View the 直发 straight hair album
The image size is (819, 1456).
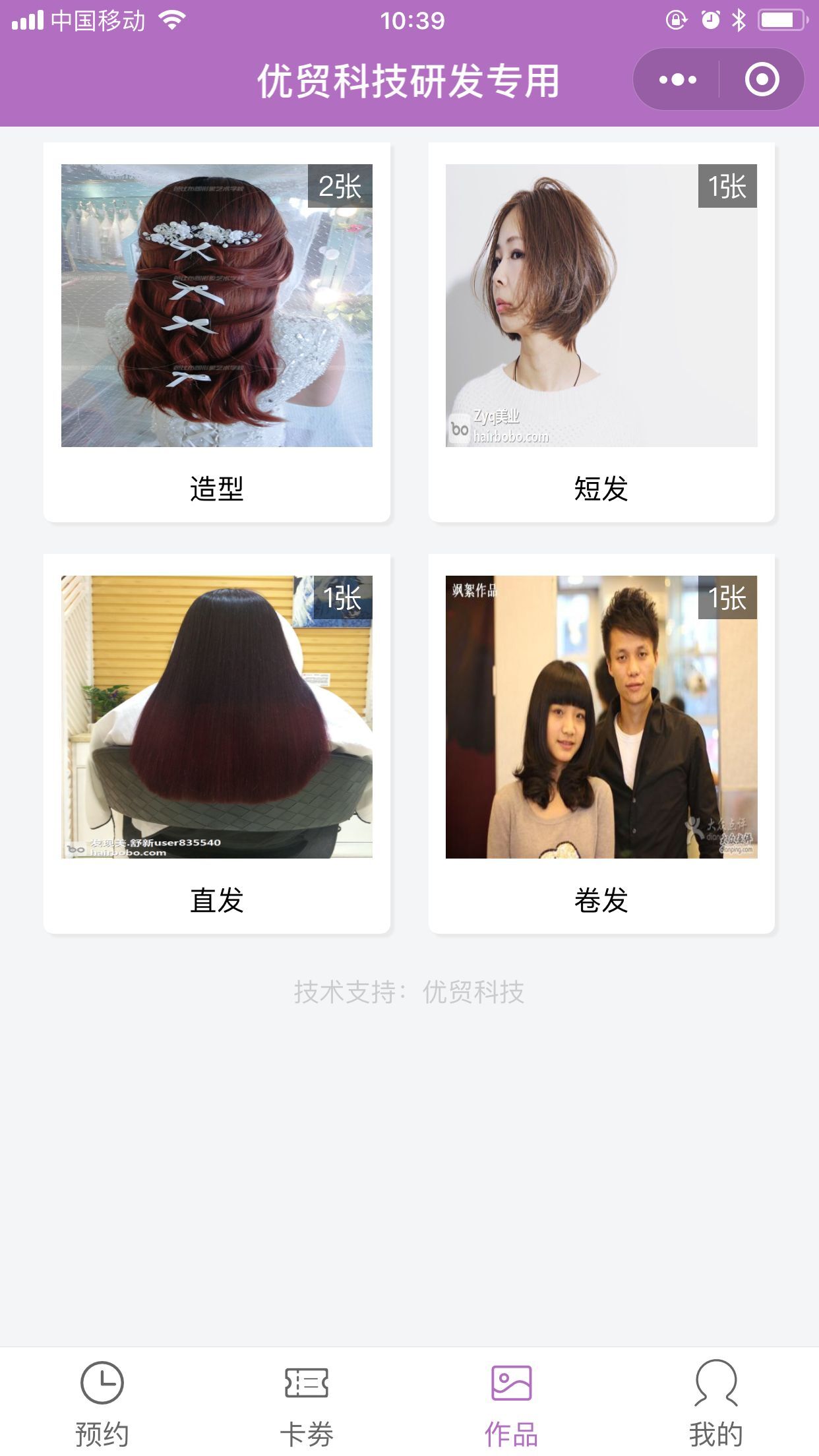coord(216,743)
